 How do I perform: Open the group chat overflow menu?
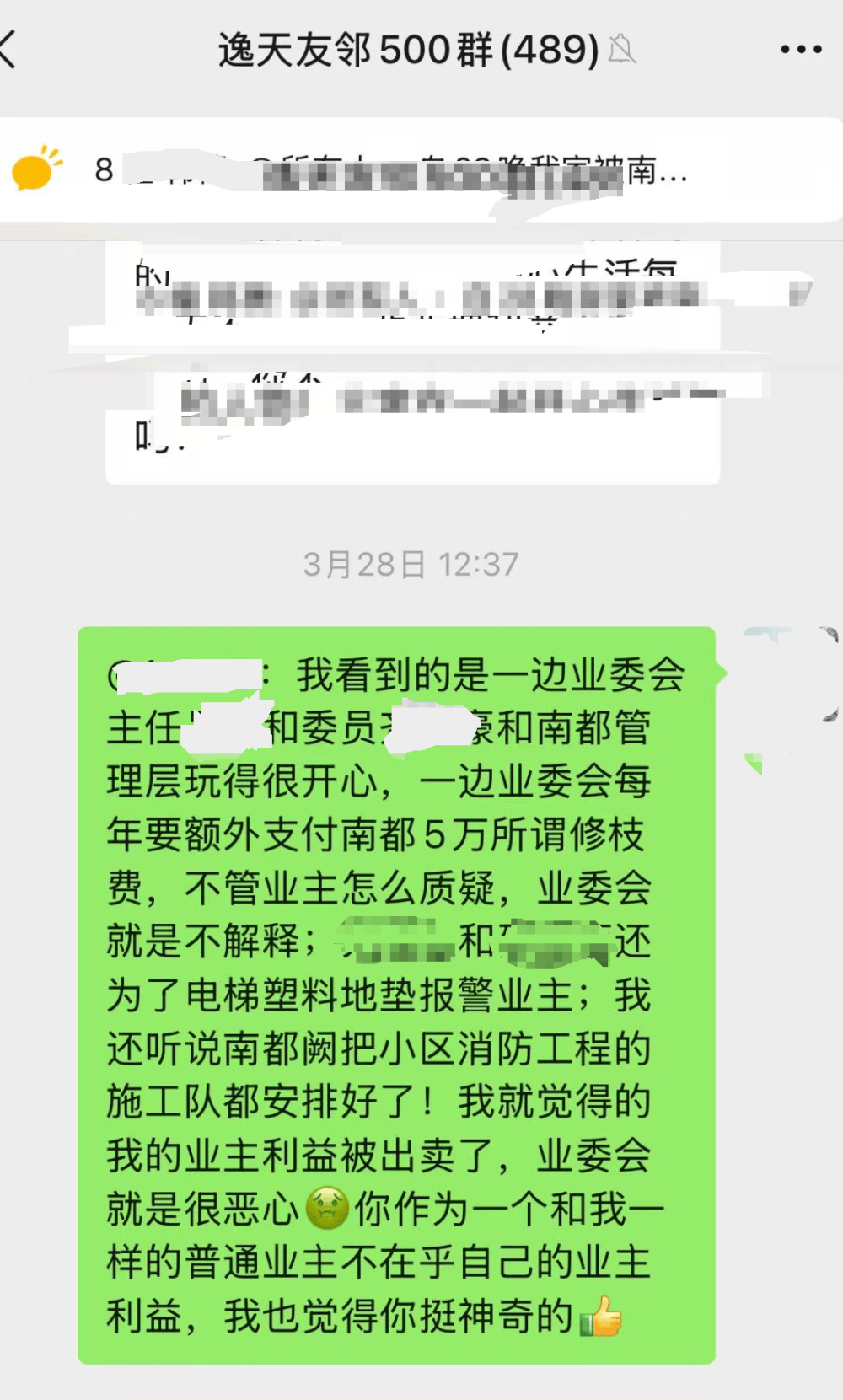[x=801, y=50]
